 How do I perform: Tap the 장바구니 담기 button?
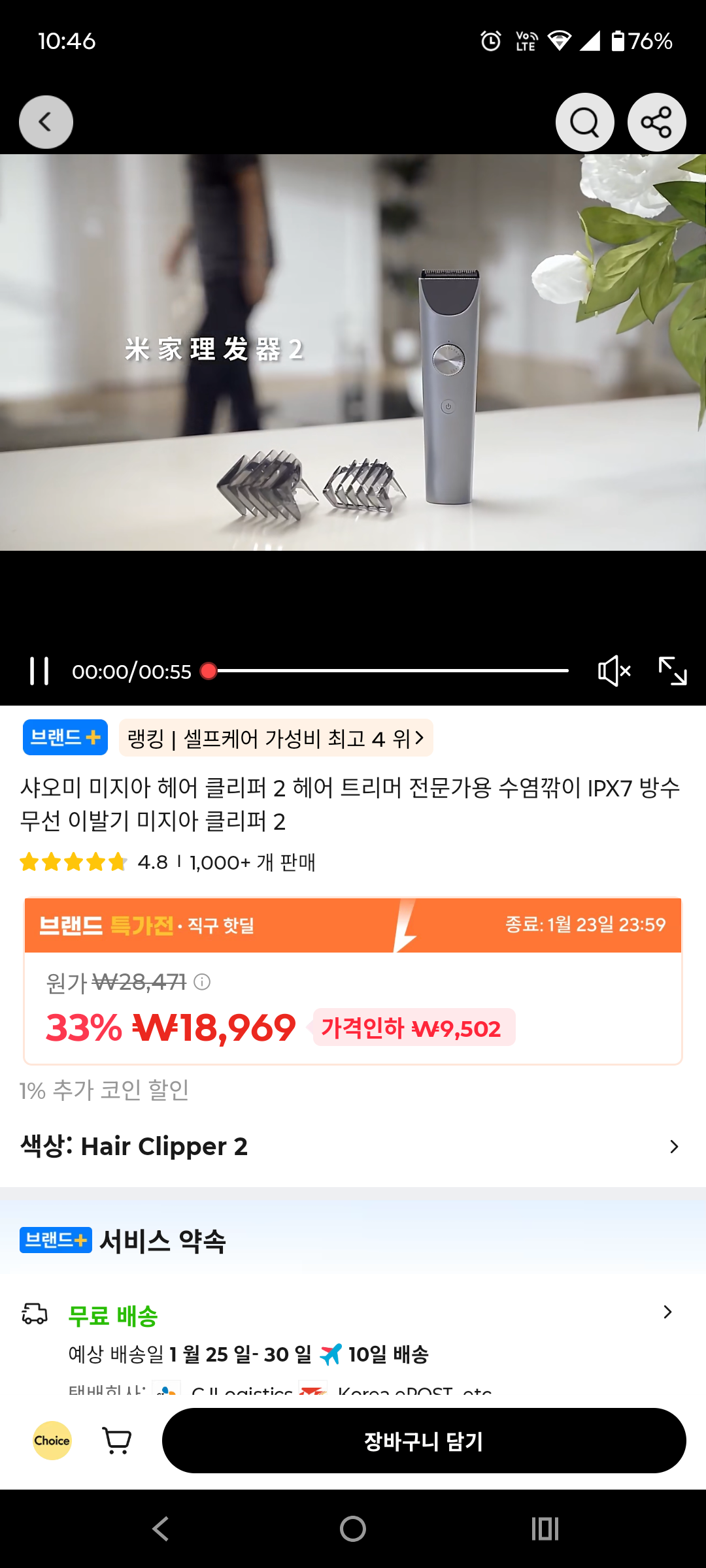point(426,1441)
